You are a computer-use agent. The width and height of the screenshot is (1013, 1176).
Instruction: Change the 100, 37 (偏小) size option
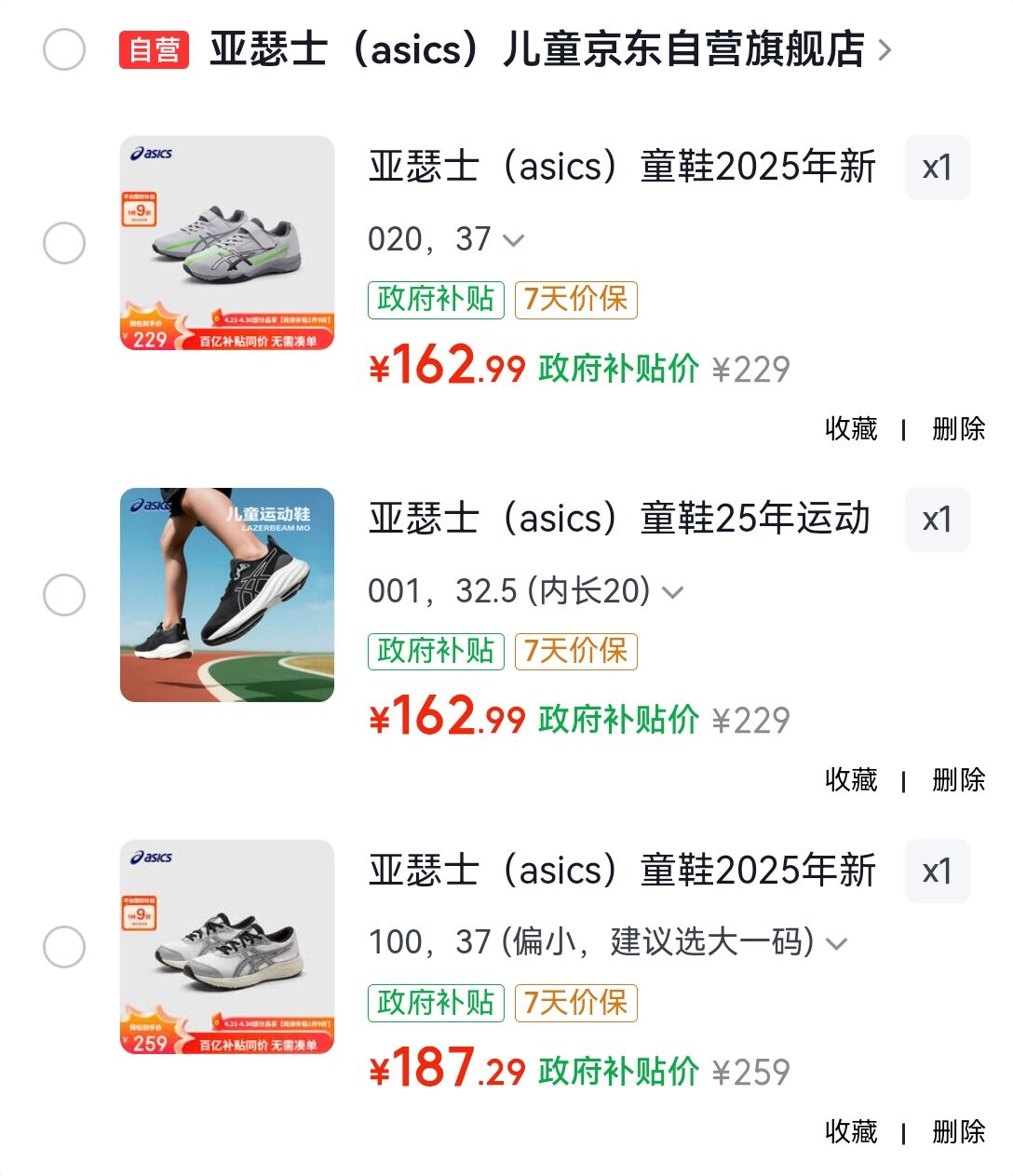(x=608, y=942)
